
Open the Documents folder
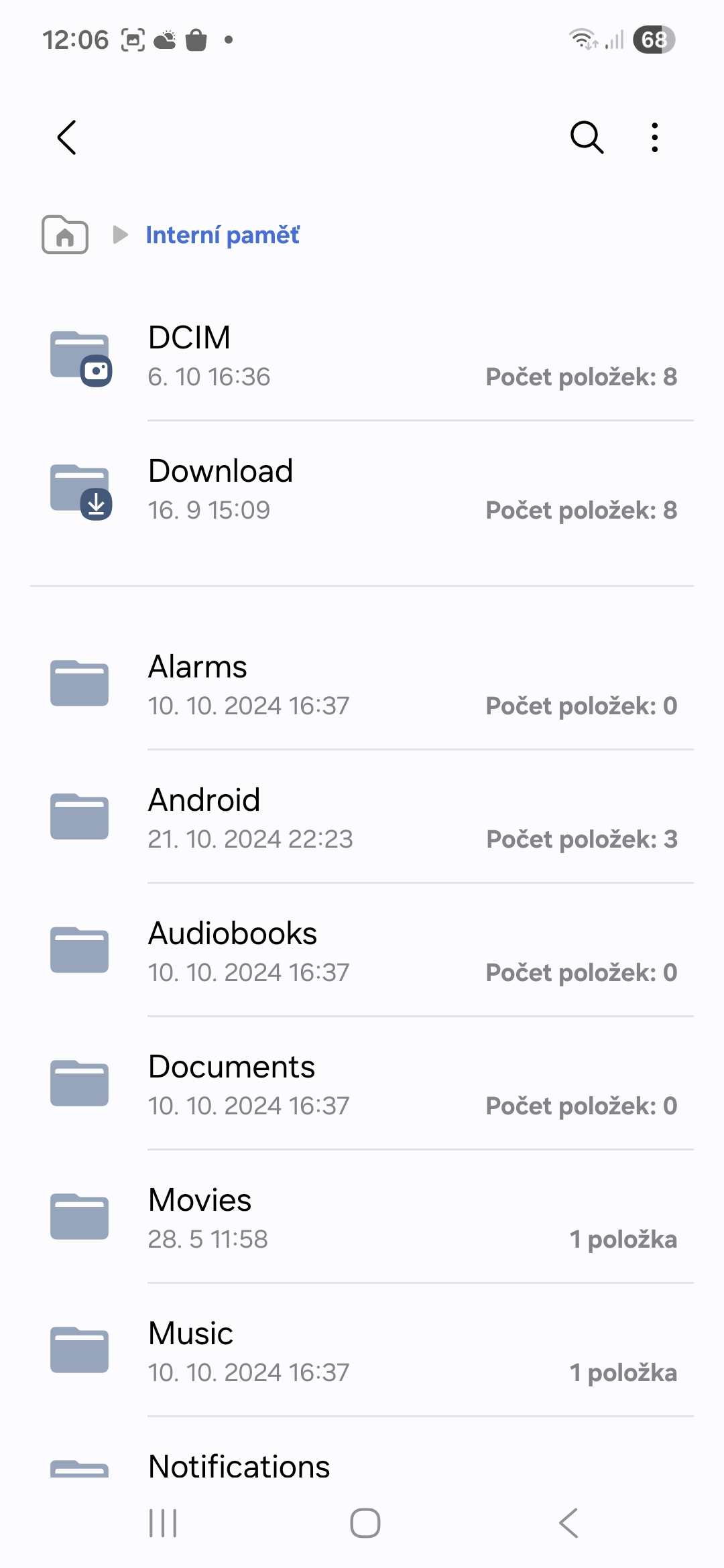click(x=362, y=1084)
